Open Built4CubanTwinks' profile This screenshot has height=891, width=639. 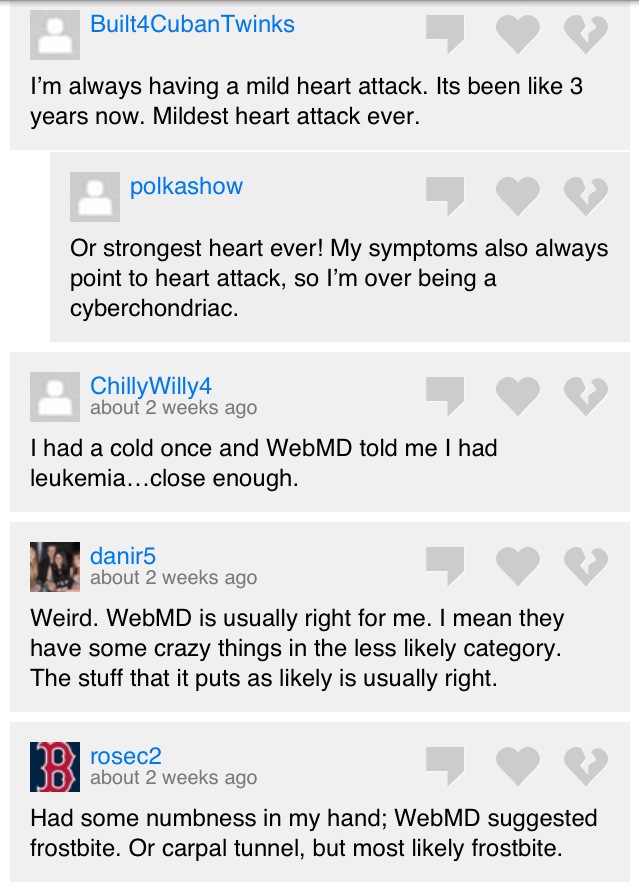click(x=192, y=24)
